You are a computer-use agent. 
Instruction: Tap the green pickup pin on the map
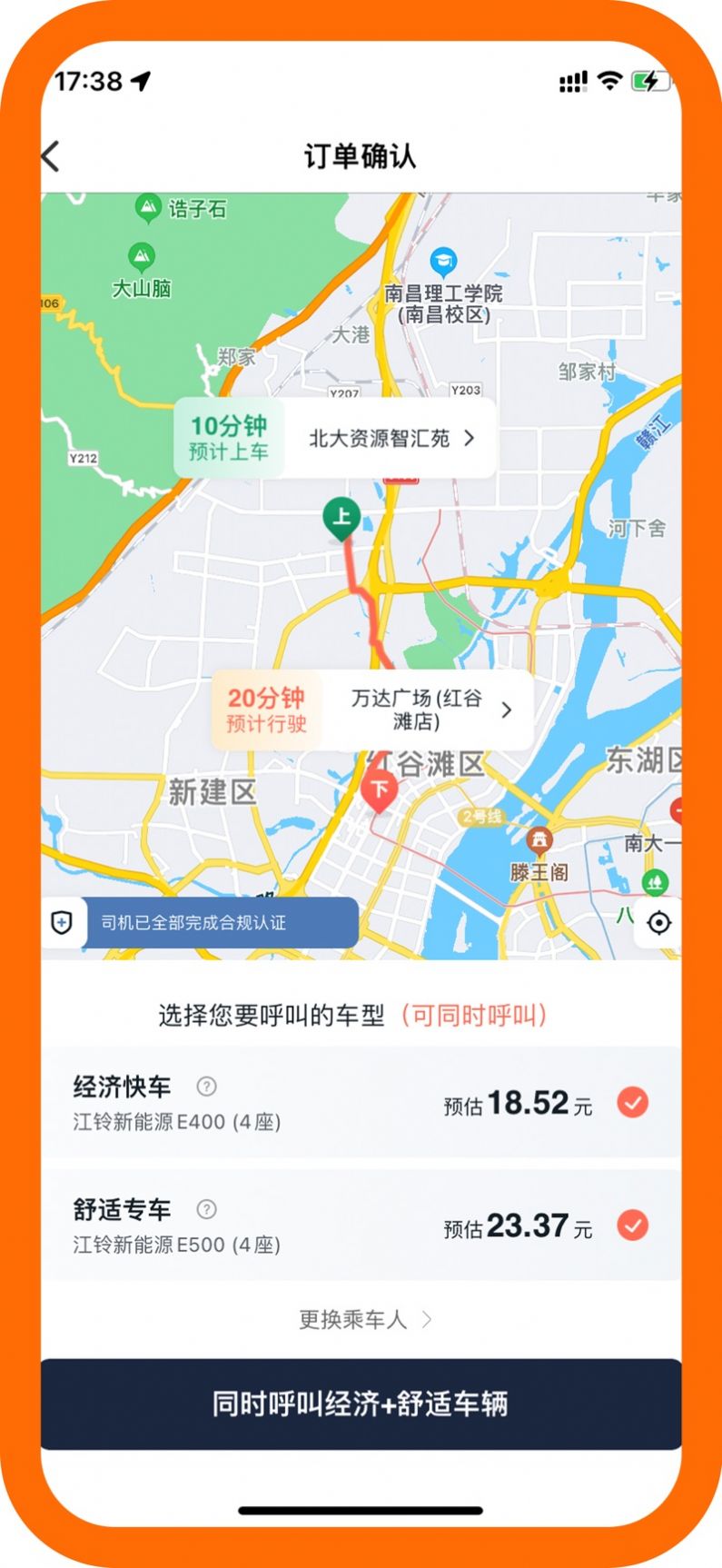tap(342, 518)
